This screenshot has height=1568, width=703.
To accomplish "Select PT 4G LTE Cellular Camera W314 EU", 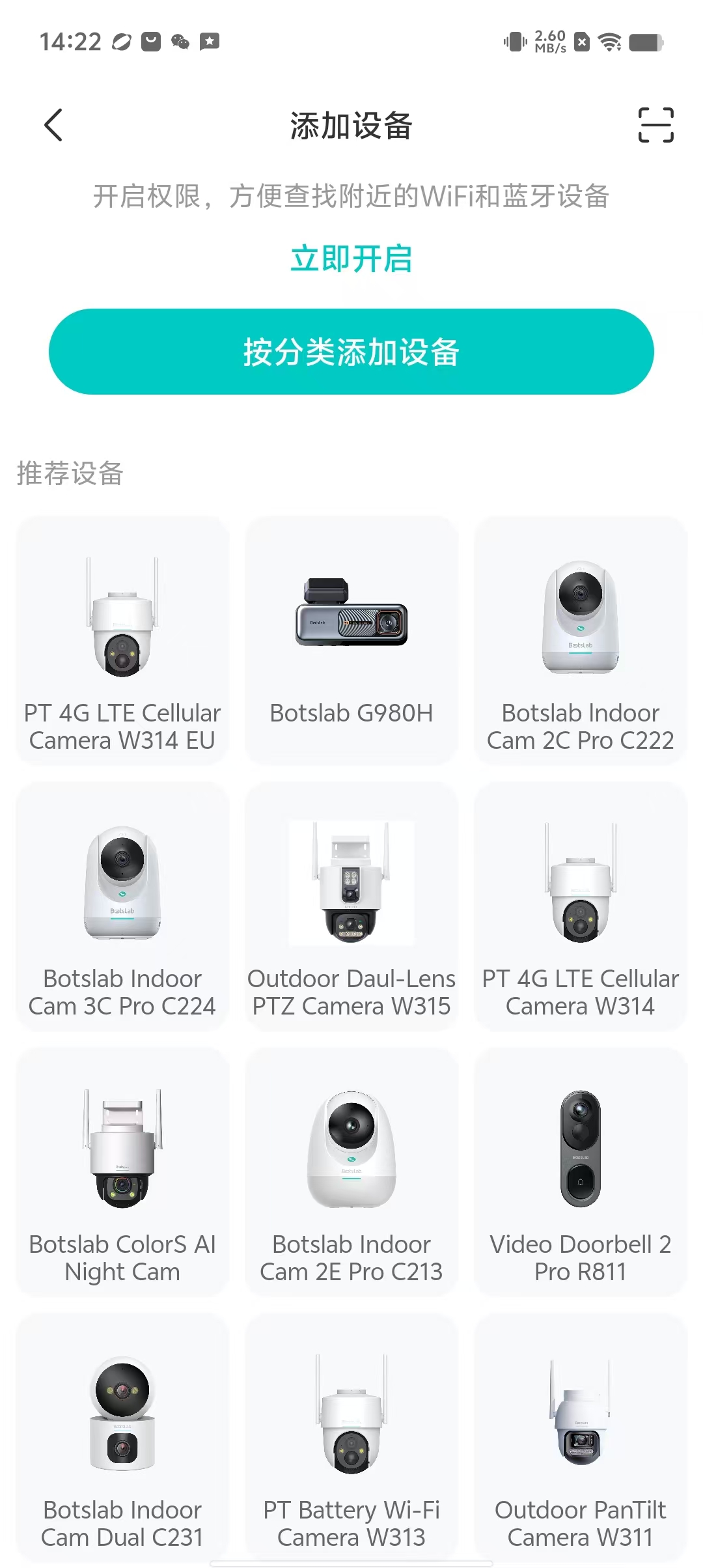I will click(122, 641).
